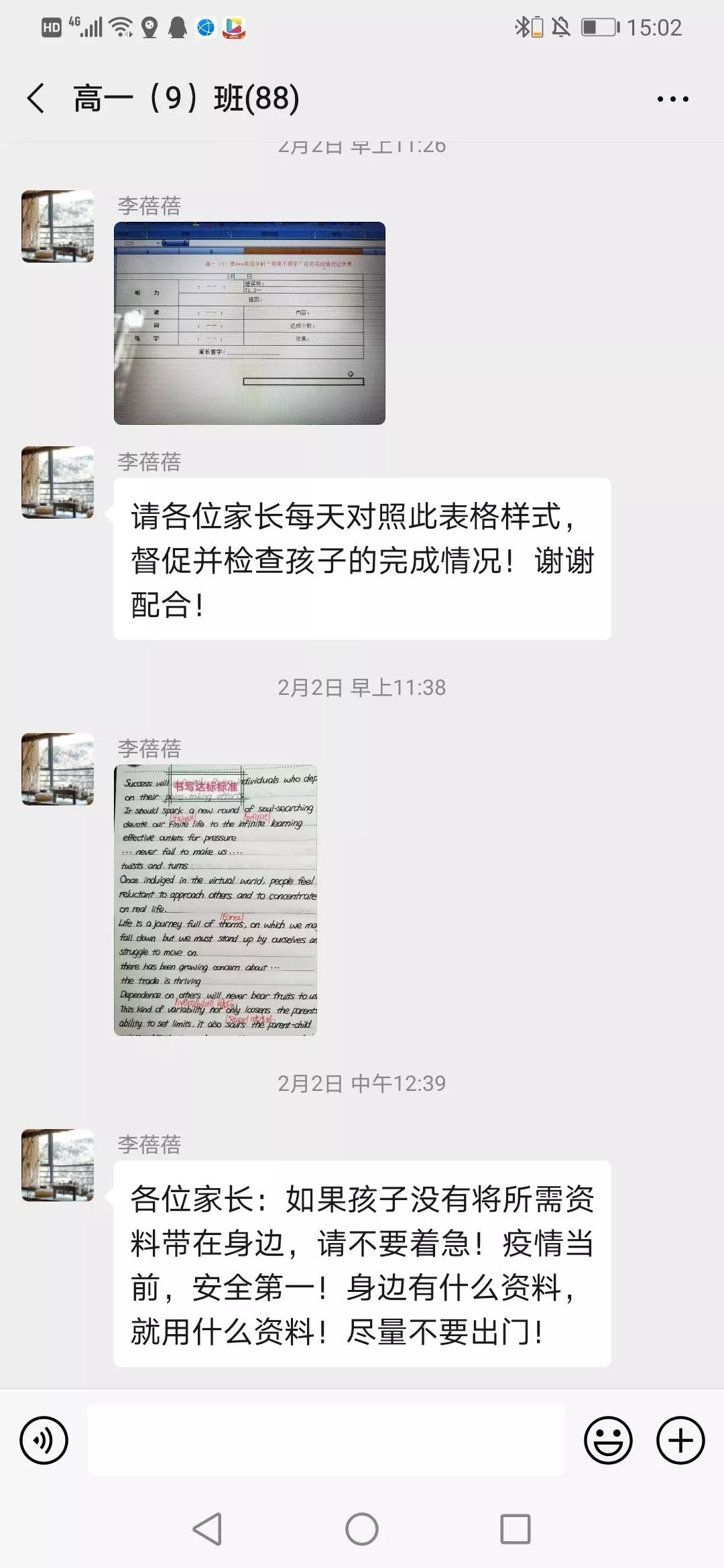Image resolution: width=724 pixels, height=1568 pixels.
Task: Go back from the 高一(9)班 chat
Action: click(37, 99)
